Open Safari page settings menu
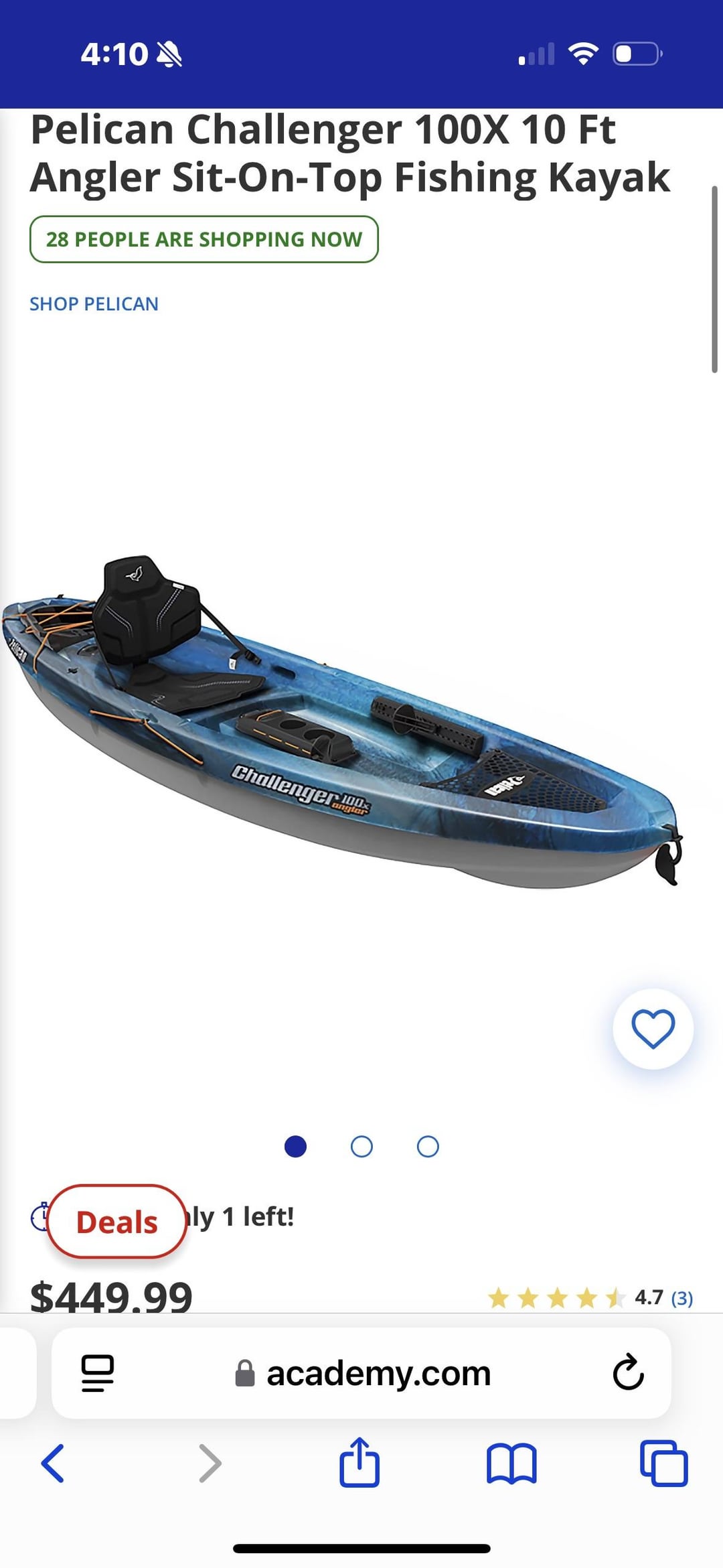Screen dimensions: 723x1568 point(98,1373)
